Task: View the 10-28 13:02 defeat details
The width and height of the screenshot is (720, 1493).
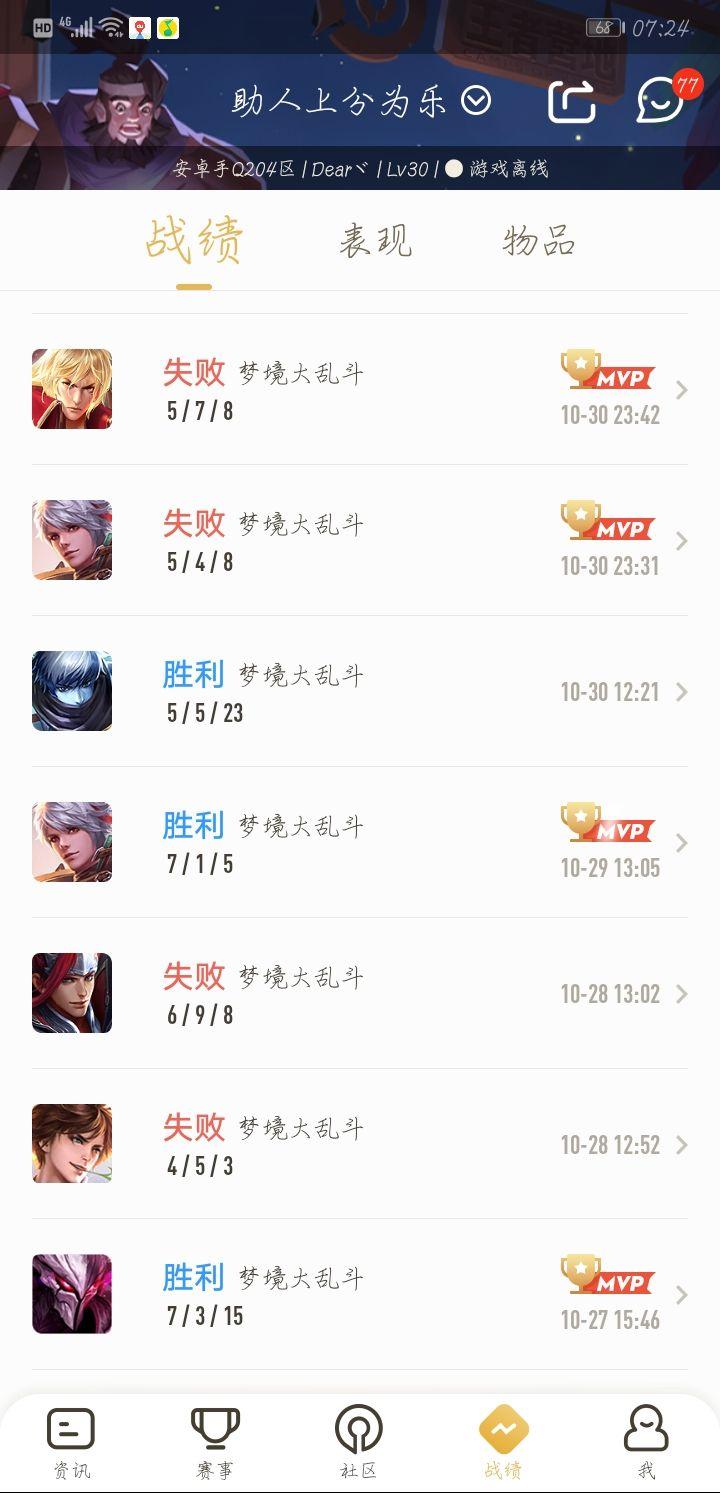Action: click(360, 993)
